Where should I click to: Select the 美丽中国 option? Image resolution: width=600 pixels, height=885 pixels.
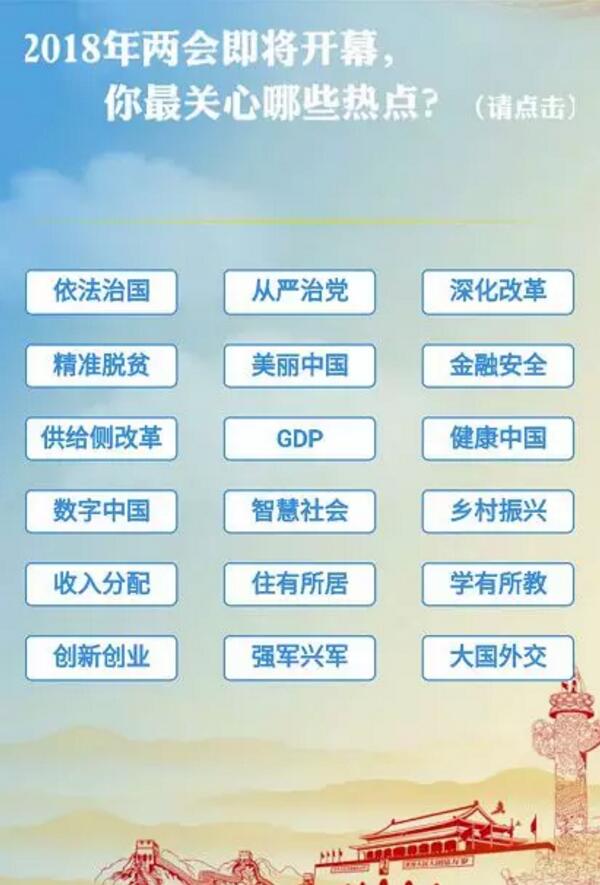[299, 365]
